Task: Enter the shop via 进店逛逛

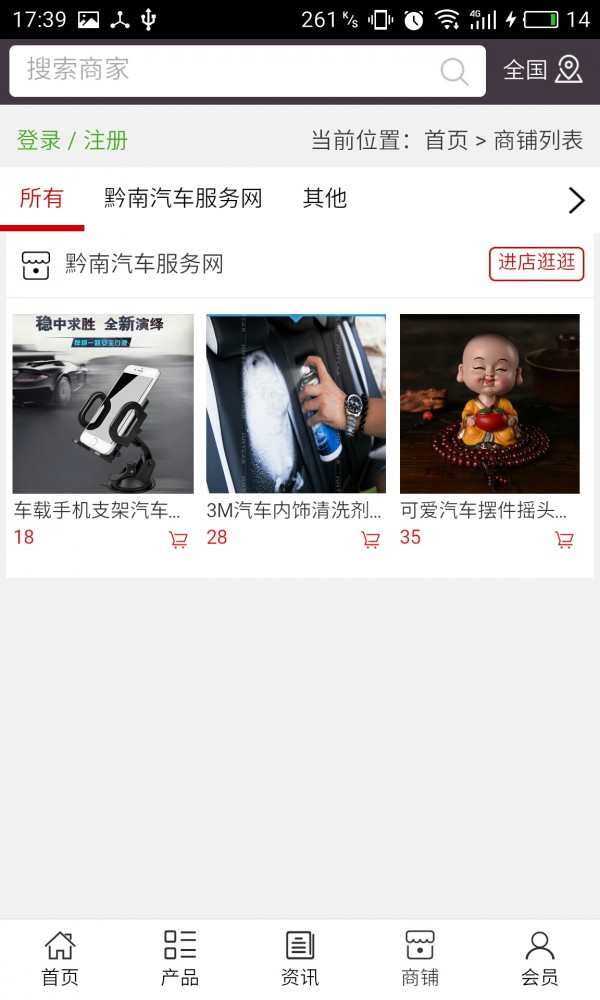Action: point(536,263)
